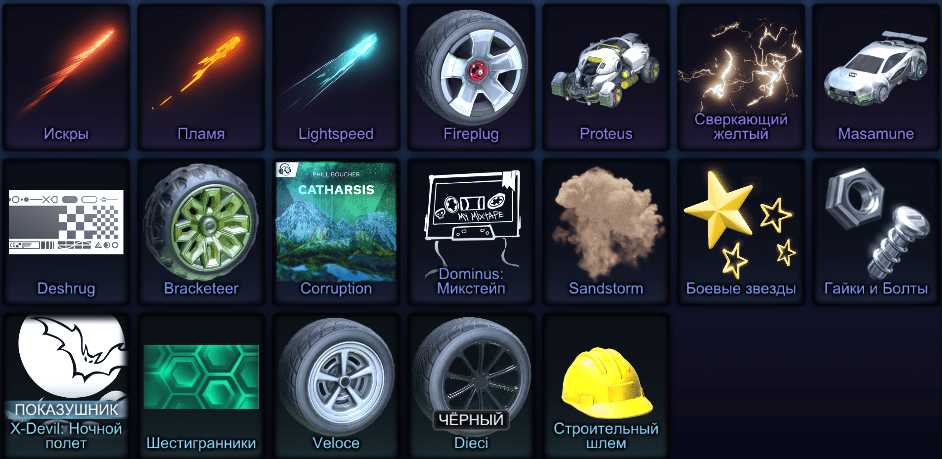Choose the Bracketeer wheels

click(x=201, y=230)
